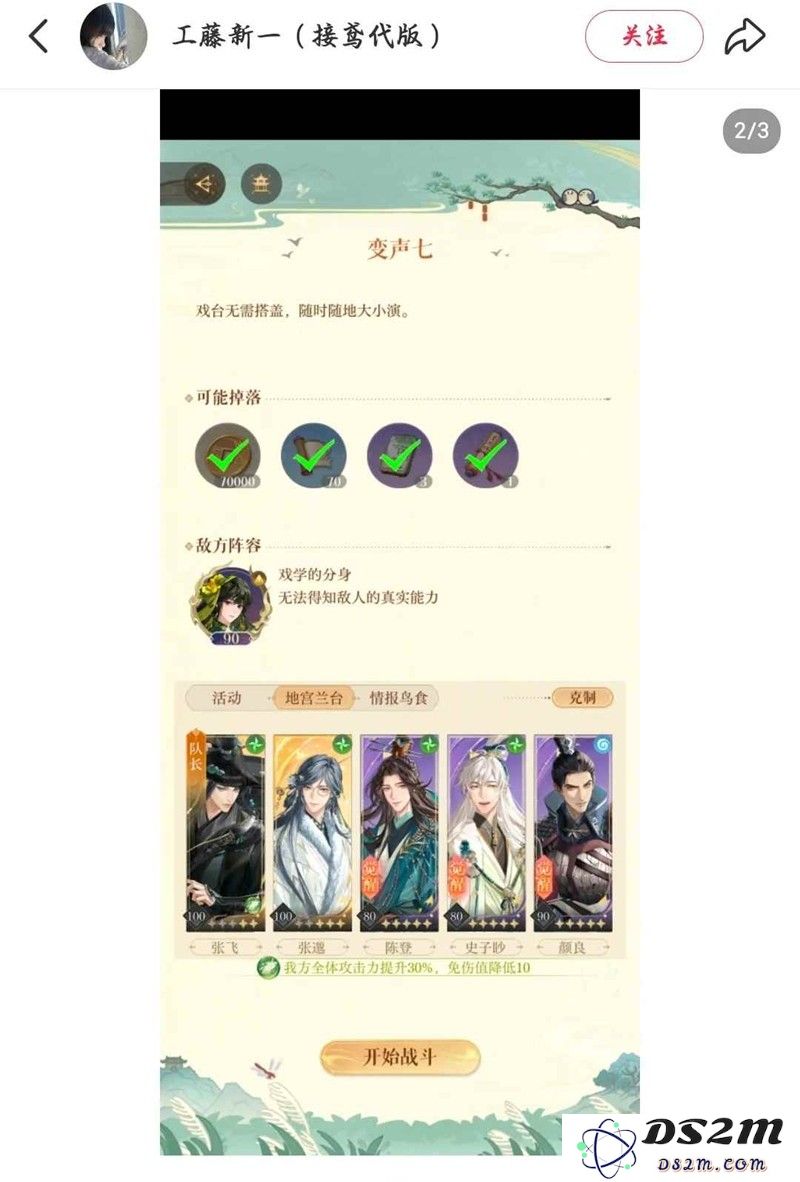
Task: Share this post
Action: pyautogui.click(x=745, y=37)
